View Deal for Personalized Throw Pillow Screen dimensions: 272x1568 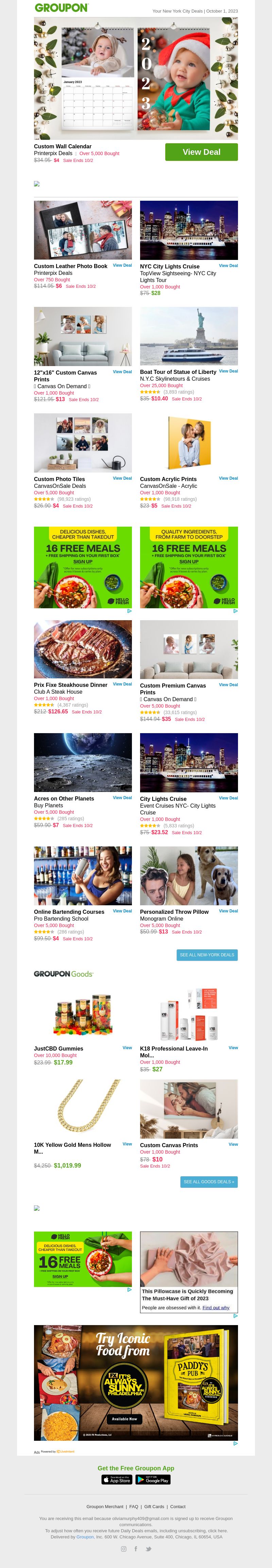coord(228,911)
